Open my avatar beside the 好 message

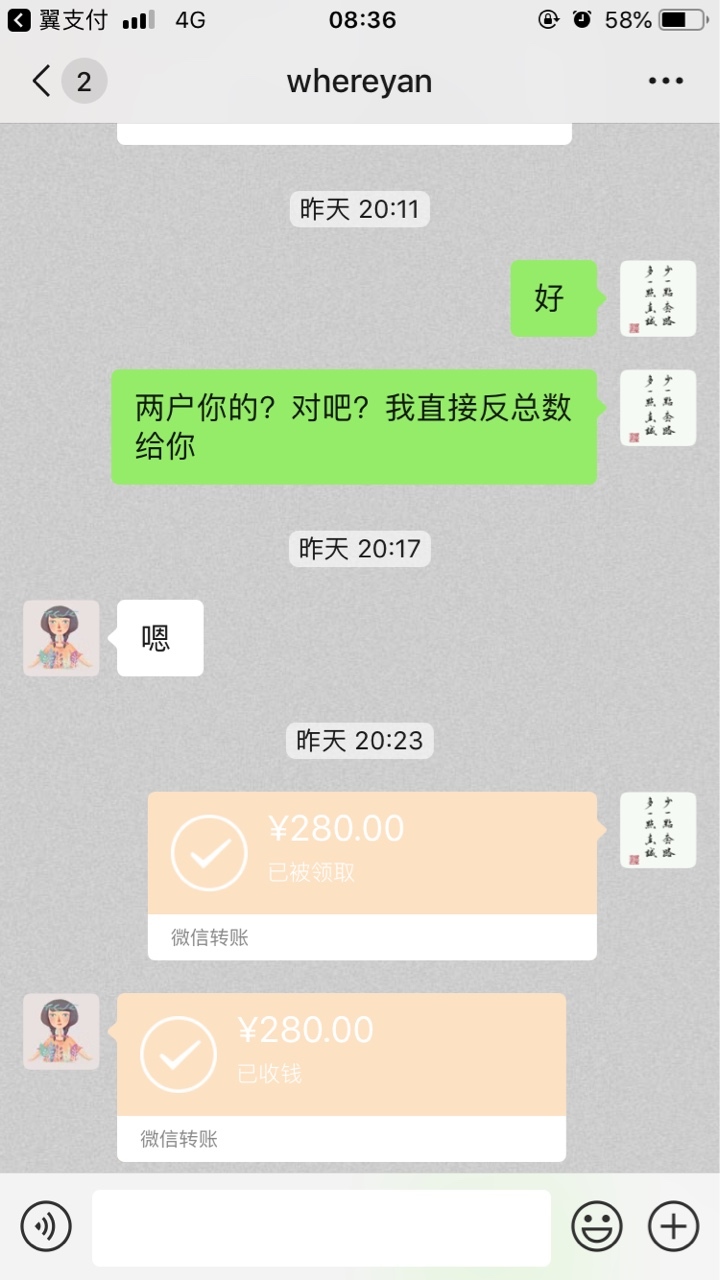point(658,298)
